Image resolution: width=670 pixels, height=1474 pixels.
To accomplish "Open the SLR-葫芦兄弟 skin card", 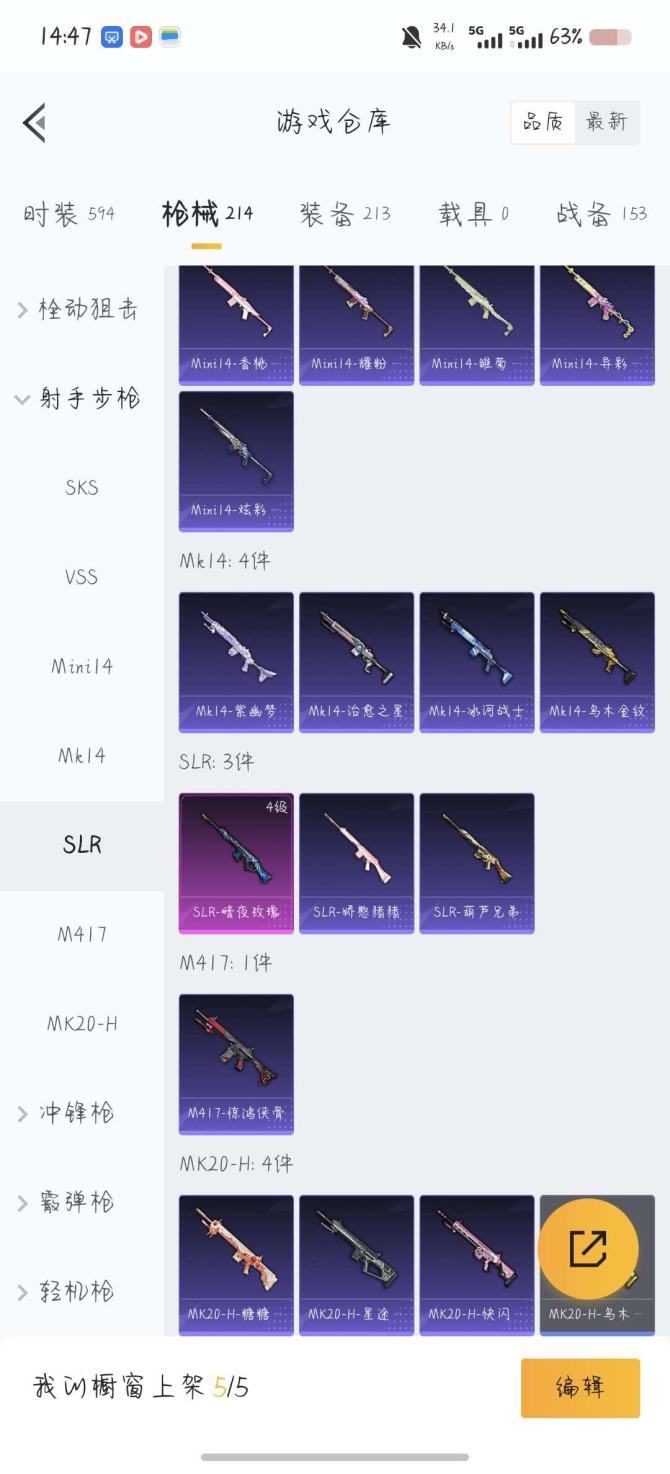I will coord(477,862).
